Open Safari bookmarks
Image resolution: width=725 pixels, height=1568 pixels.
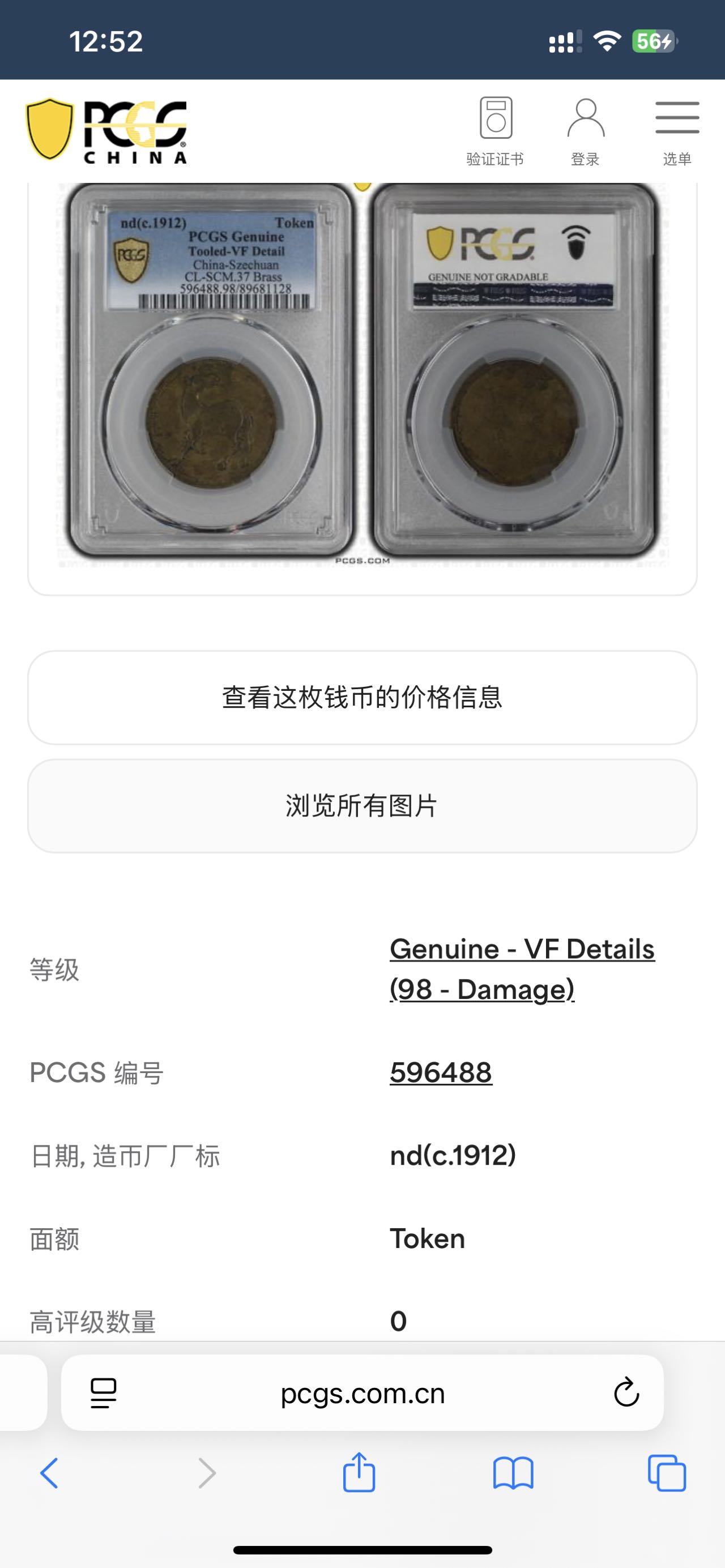pyautogui.click(x=513, y=1473)
